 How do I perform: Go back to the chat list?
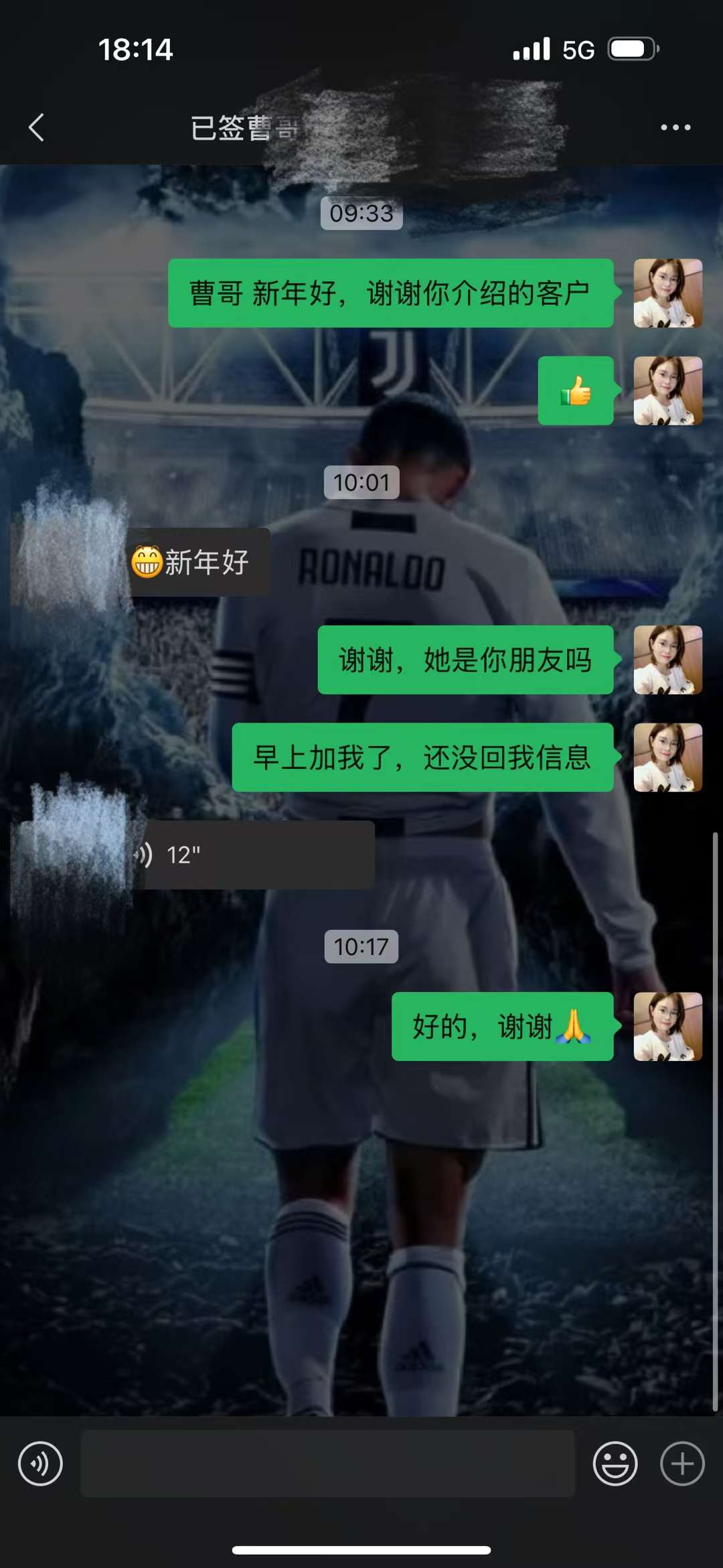[x=37, y=127]
